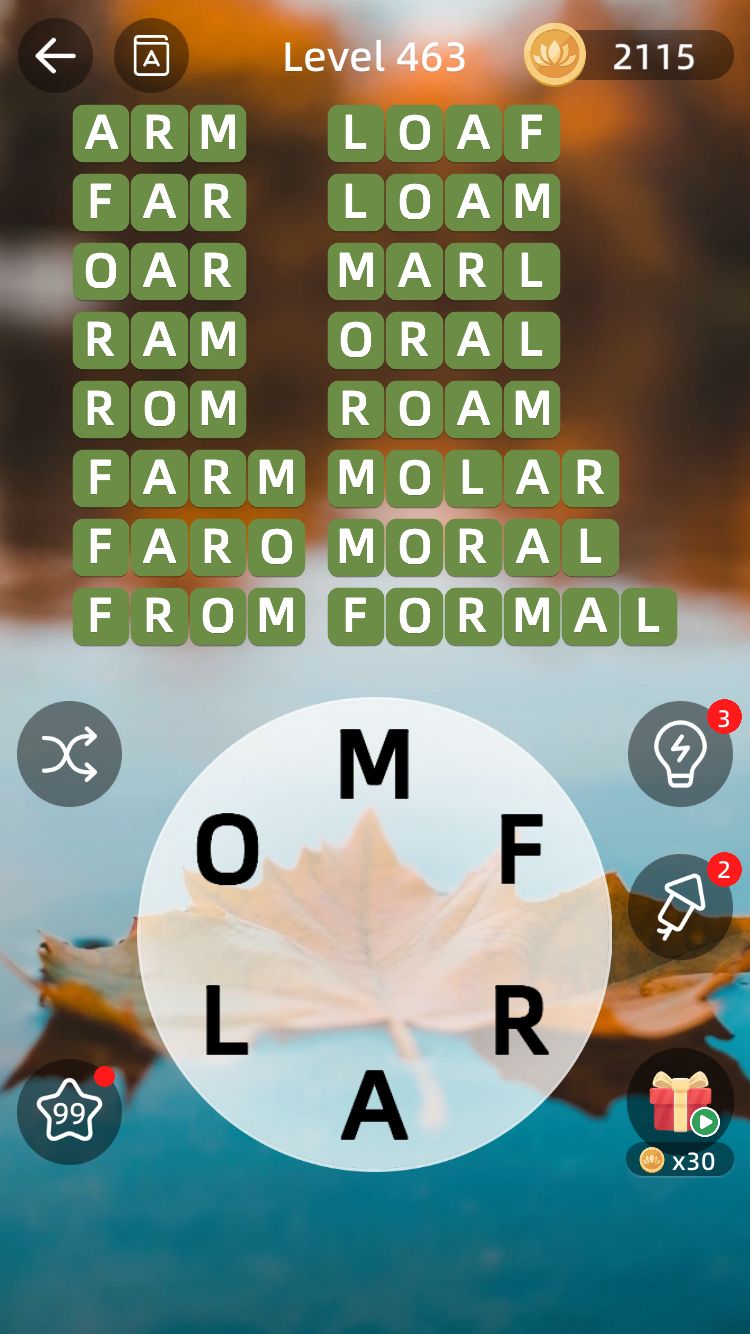Open the coin balance of 2115
Viewport: 750px width, 1334px height.
tap(630, 56)
